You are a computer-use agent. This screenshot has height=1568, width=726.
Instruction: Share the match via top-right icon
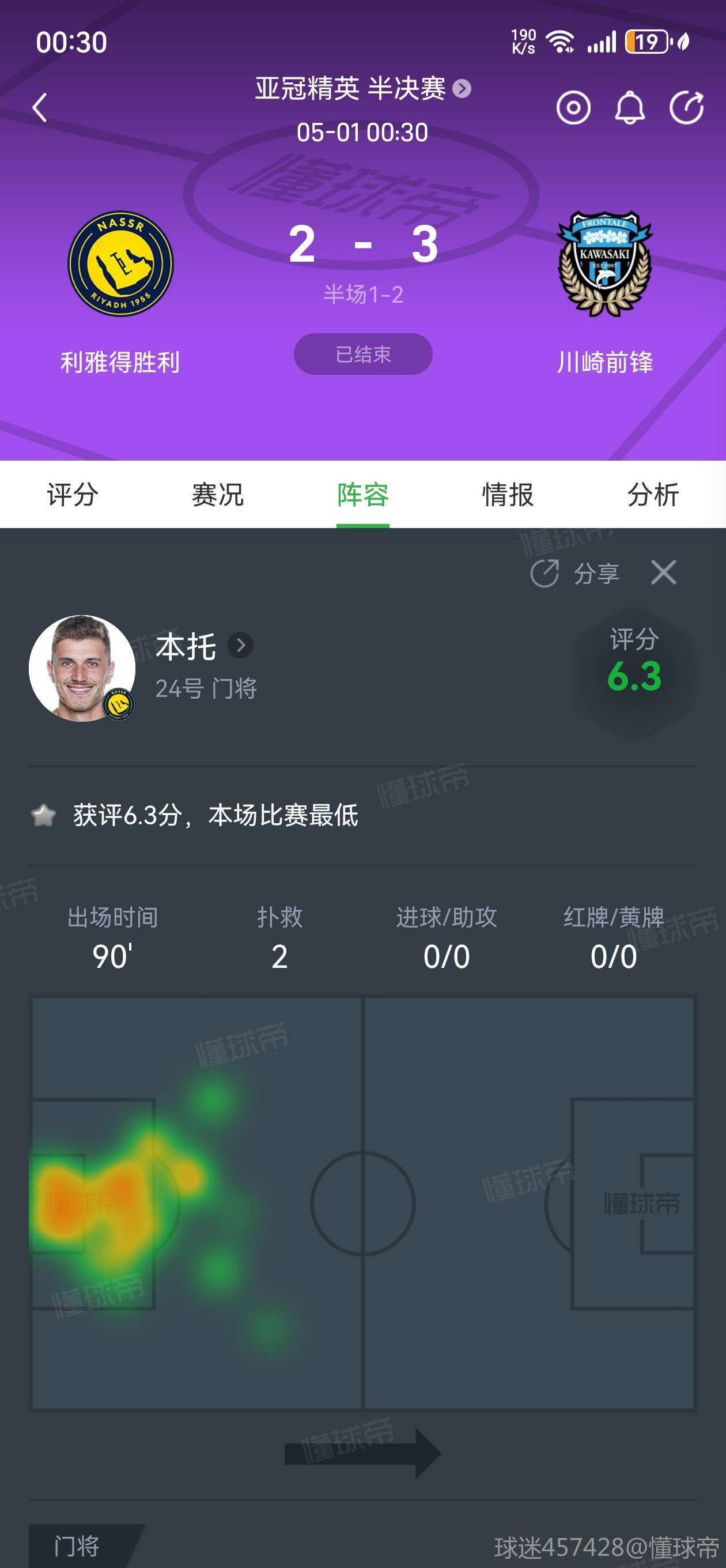686,108
